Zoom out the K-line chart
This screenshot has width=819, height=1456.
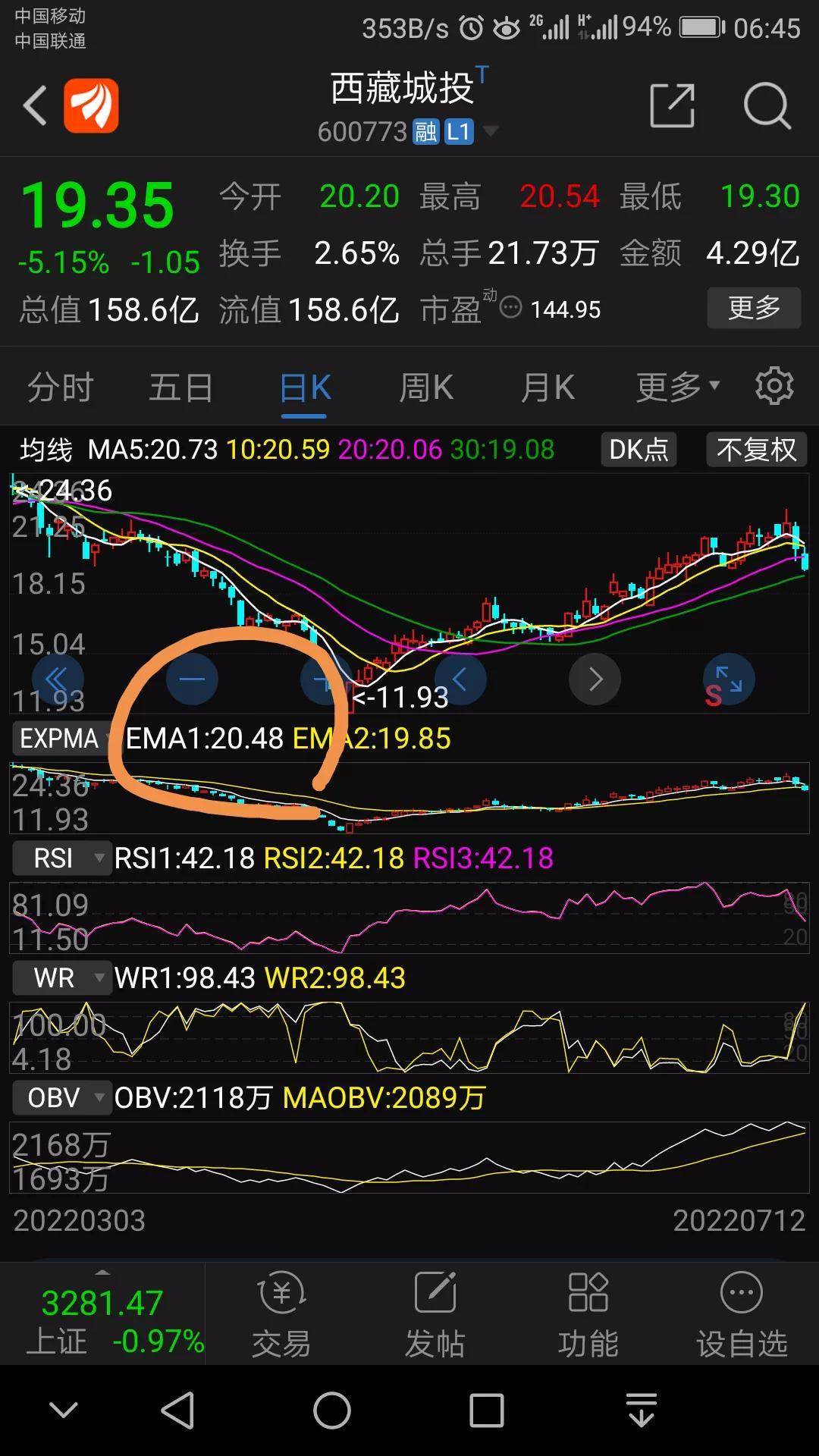[192, 679]
